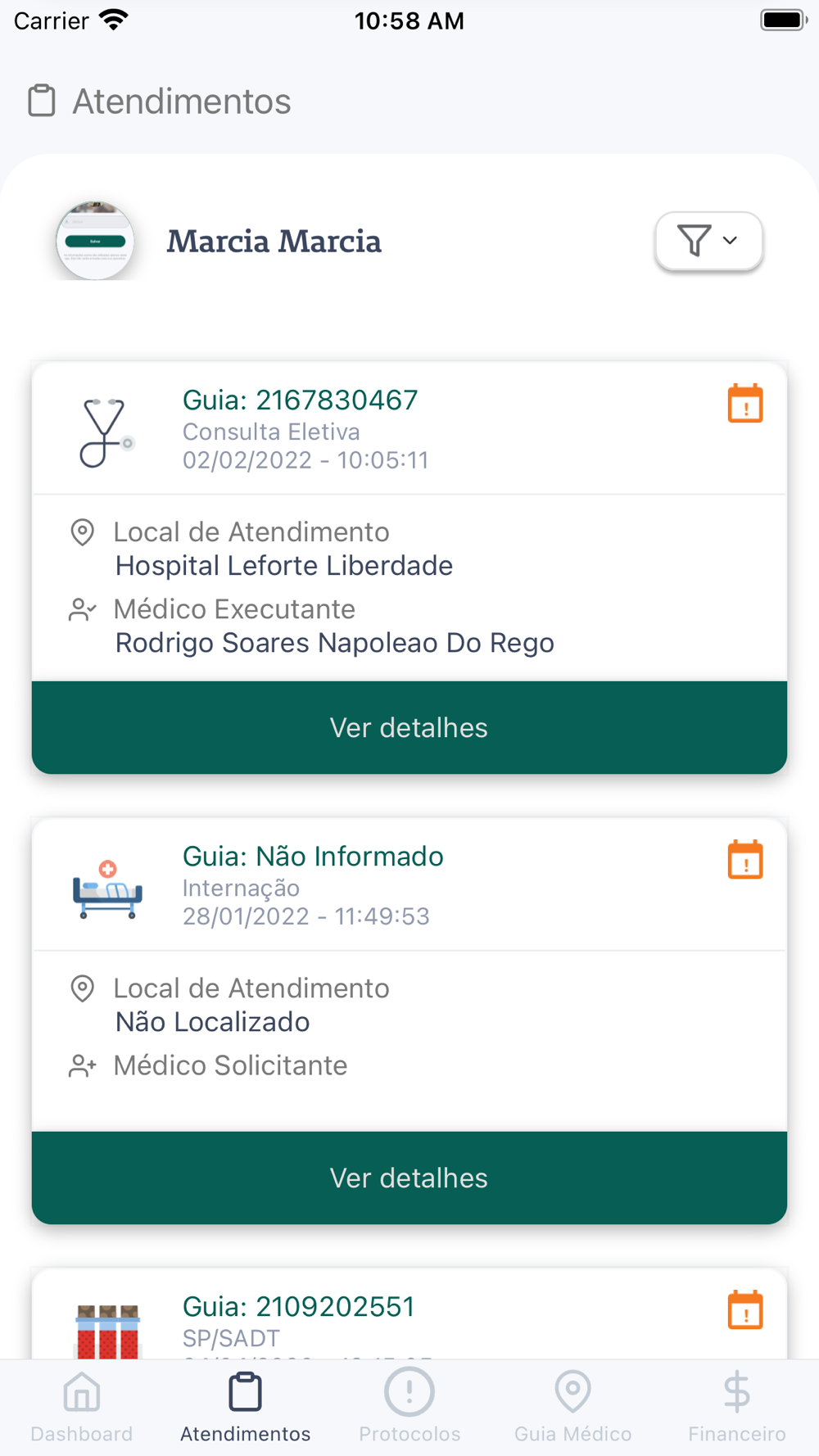
Task: Open the SP/SADT Guia 2109202551 card
Action: 409,1314
